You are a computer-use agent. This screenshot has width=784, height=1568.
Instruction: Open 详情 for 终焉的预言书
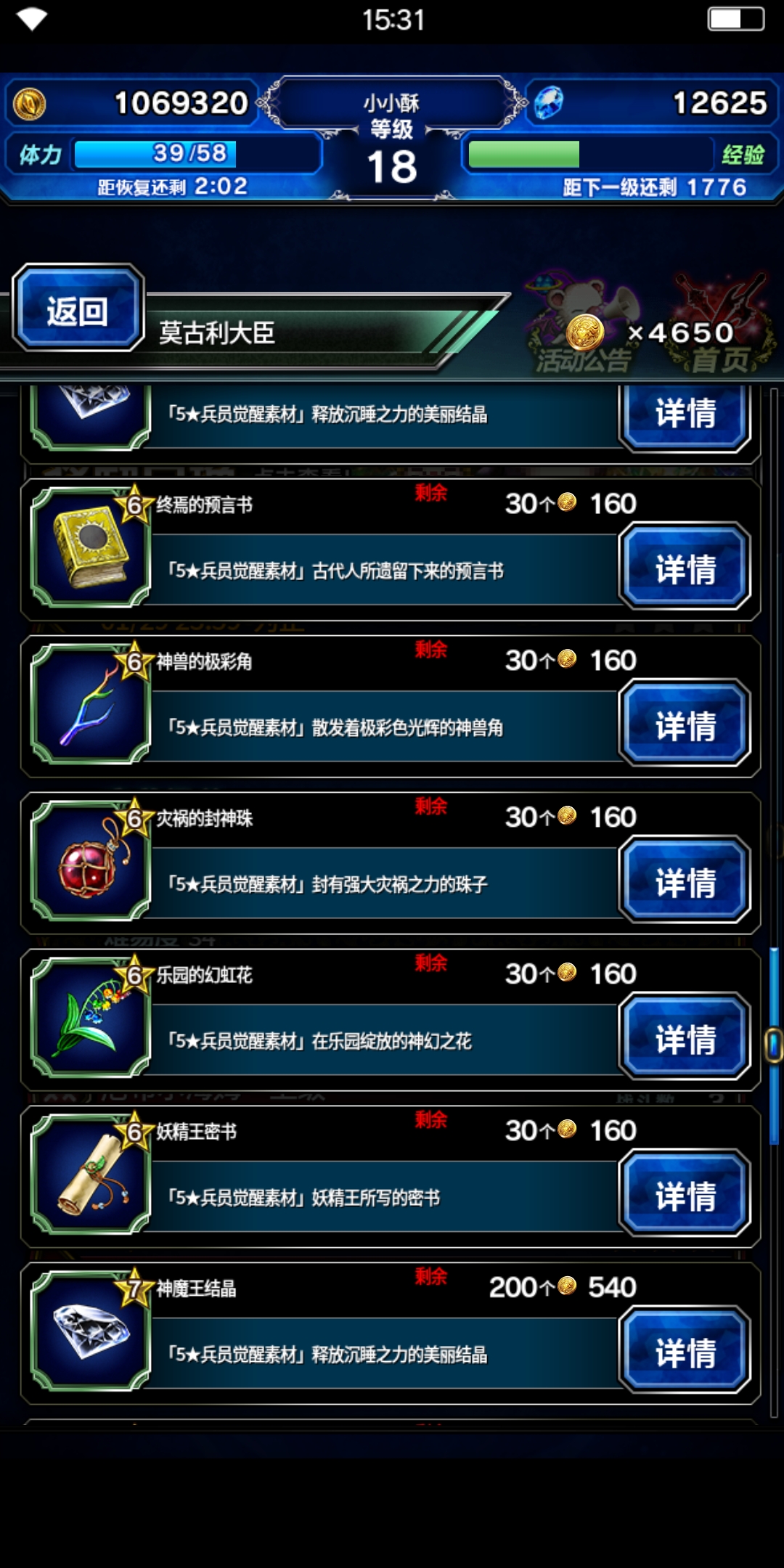tap(685, 568)
